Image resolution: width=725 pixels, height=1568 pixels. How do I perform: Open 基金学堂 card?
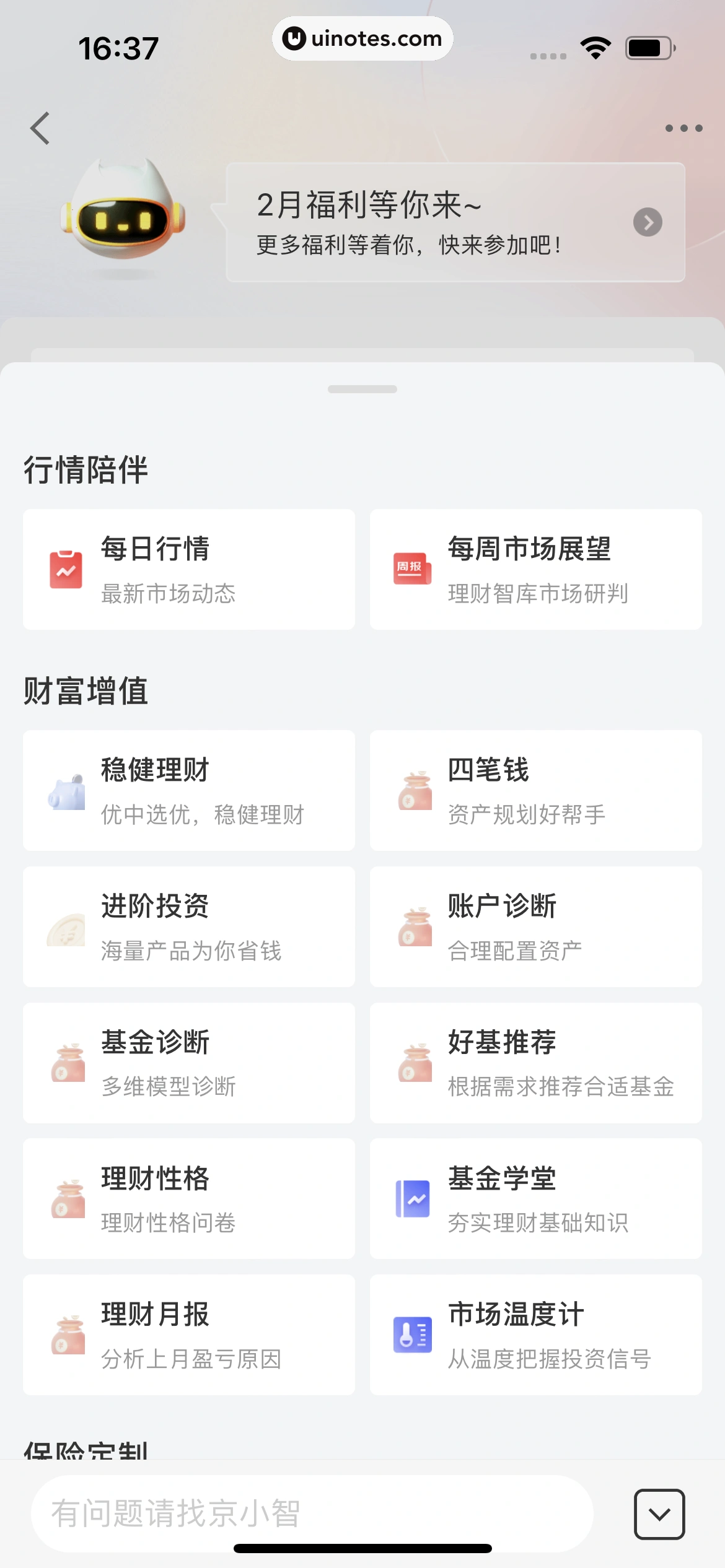pos(535,1198)
